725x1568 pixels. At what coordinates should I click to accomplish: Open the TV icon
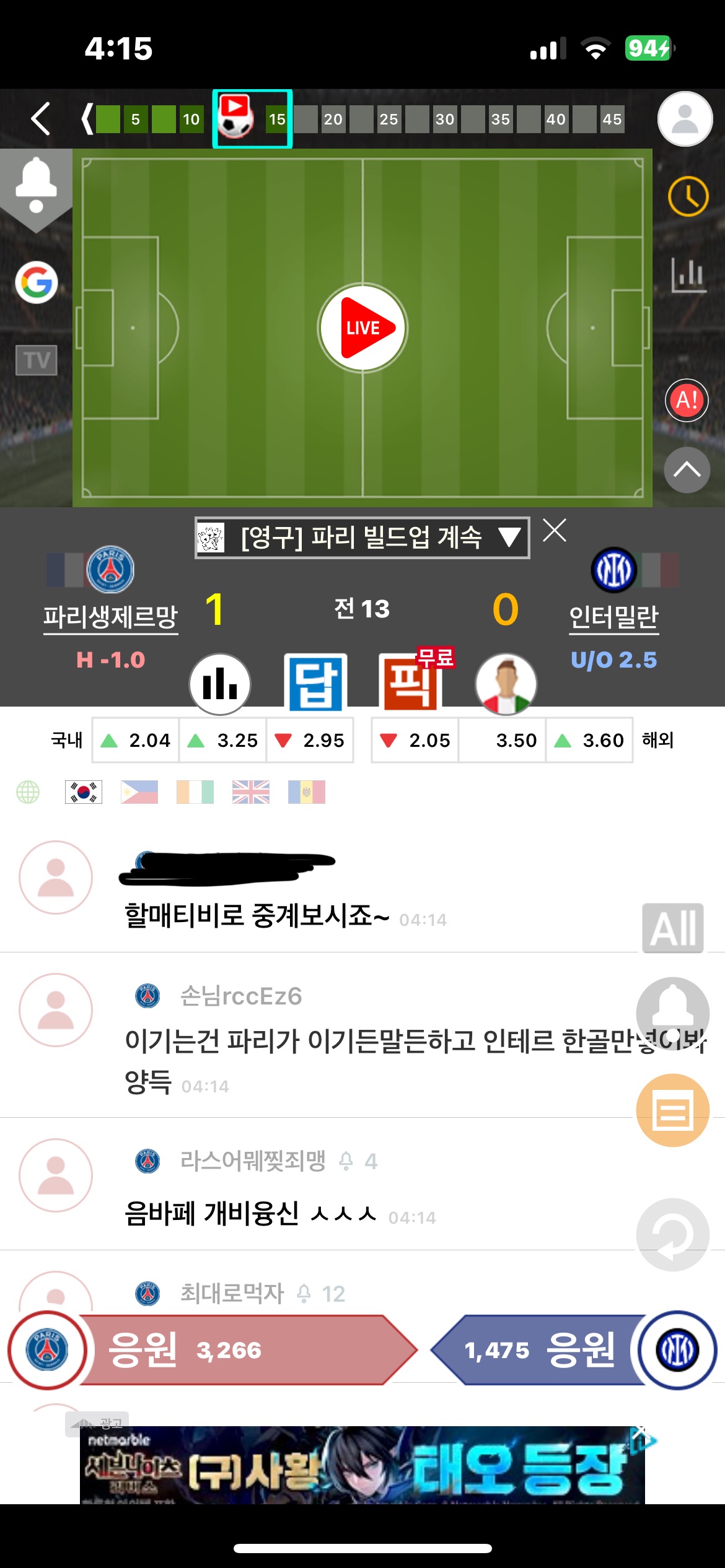pos(37,360)
